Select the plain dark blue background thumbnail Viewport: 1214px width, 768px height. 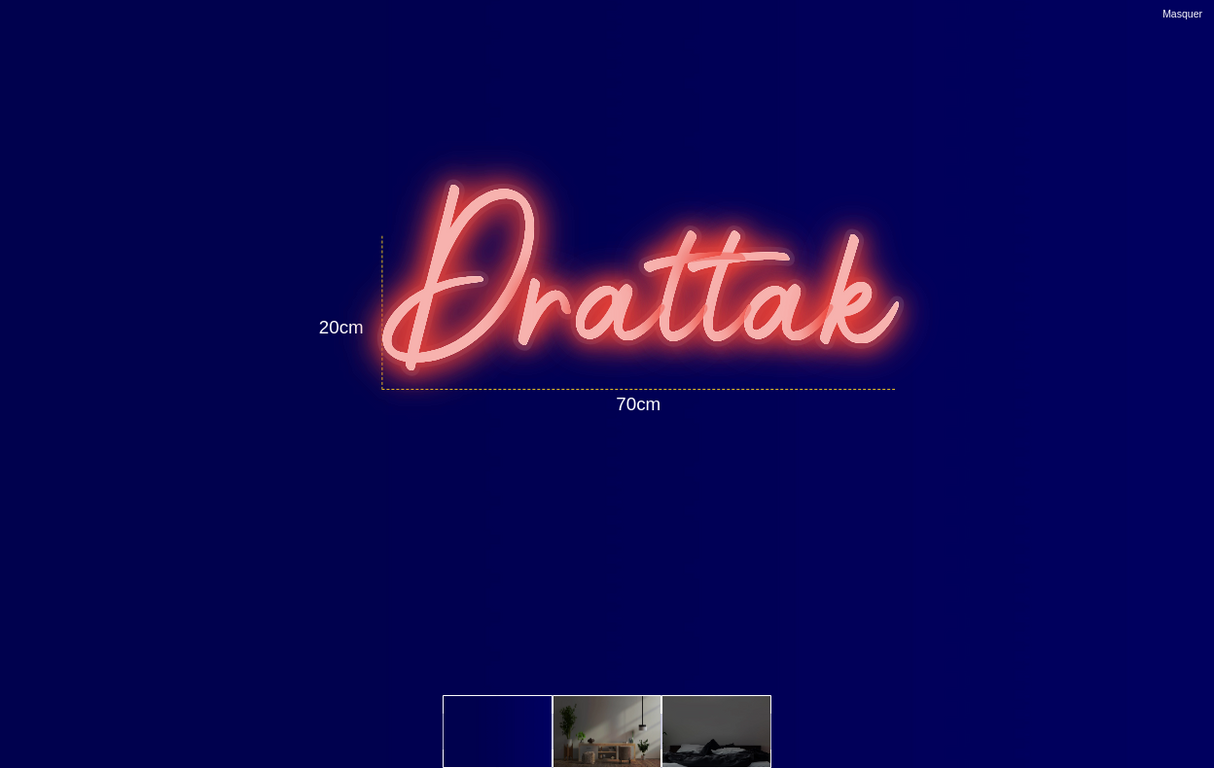[497, 731]
